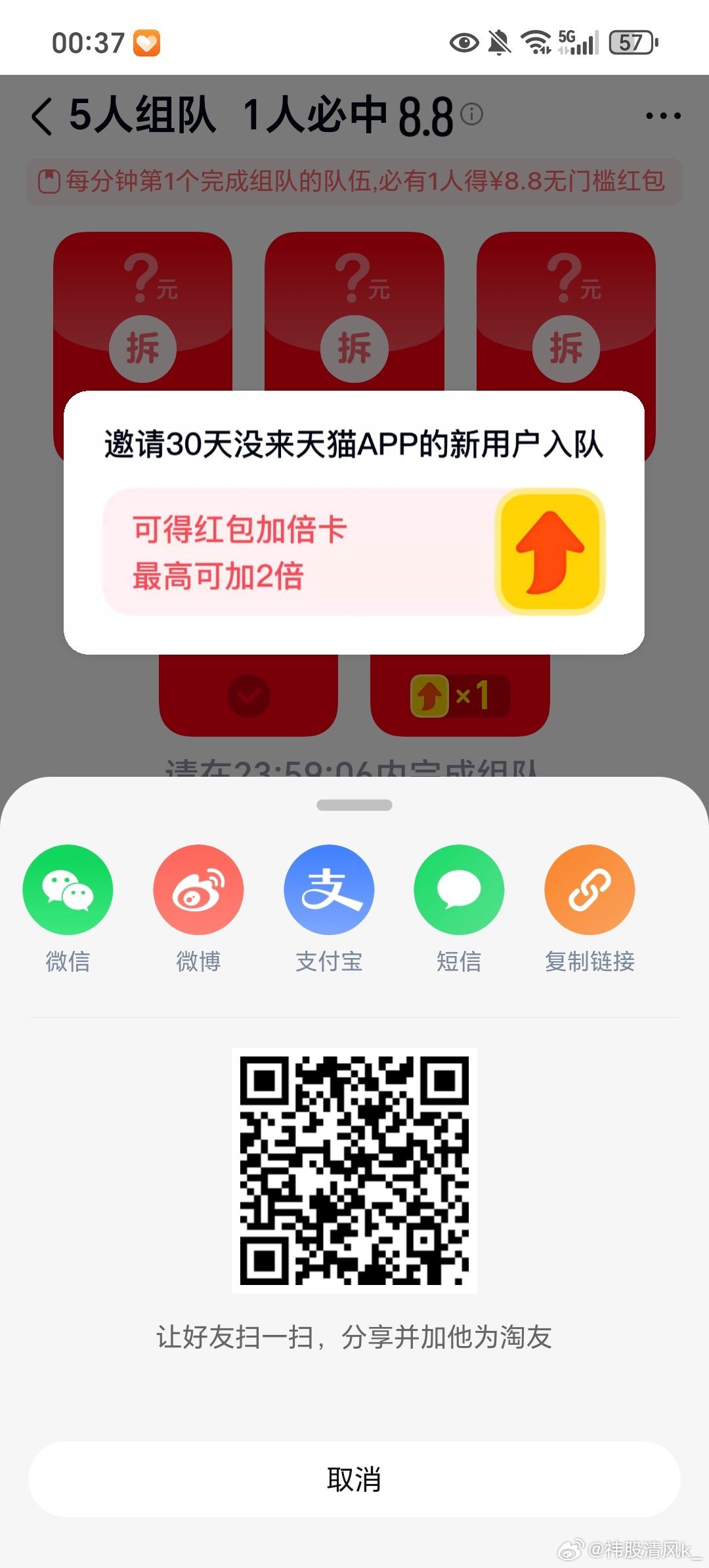Cancel the share sheet with 取消
Screen dimensions: 709x1568
coord(354,1479)
